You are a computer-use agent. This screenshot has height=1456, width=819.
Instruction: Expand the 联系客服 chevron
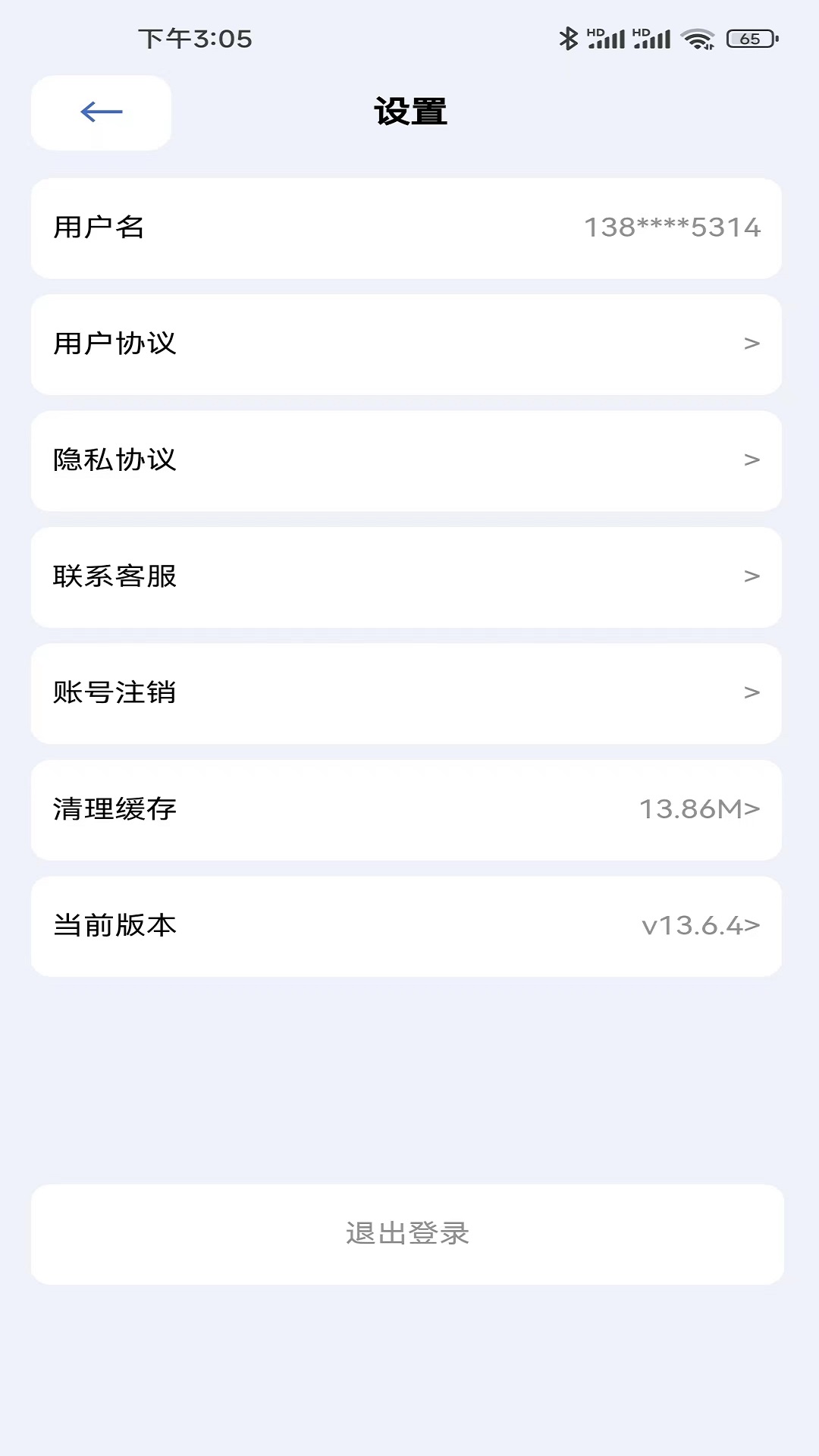(x=752, y=577)
